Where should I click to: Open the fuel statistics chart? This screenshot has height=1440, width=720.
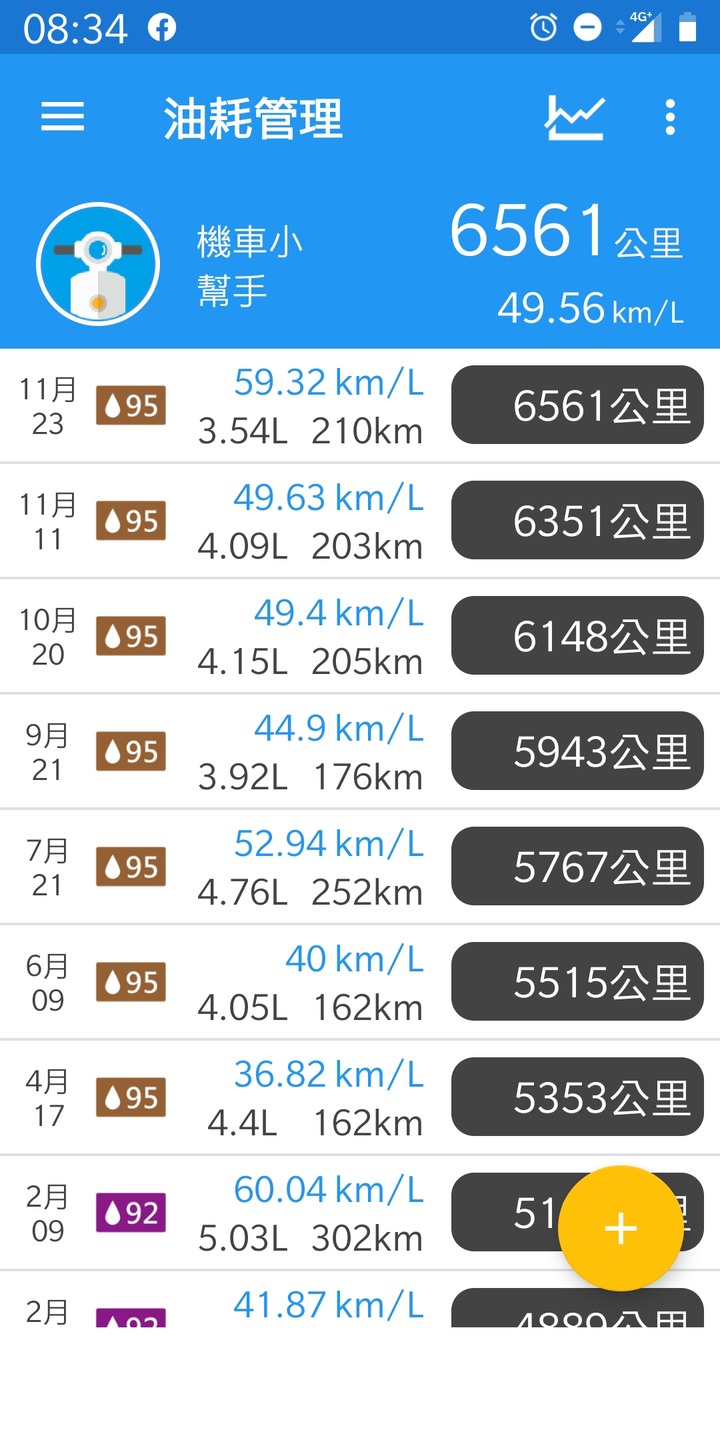(575, 118)
